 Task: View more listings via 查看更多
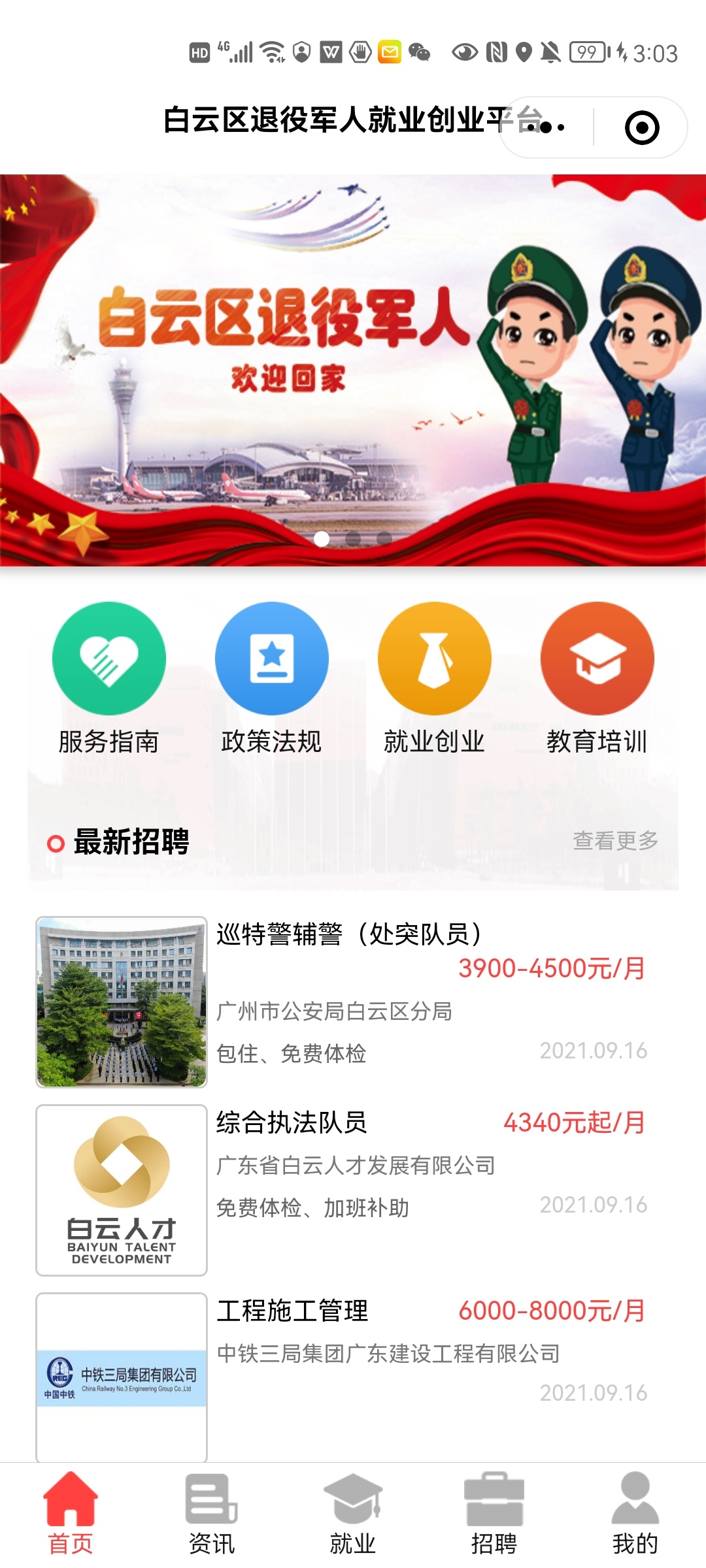615,841
